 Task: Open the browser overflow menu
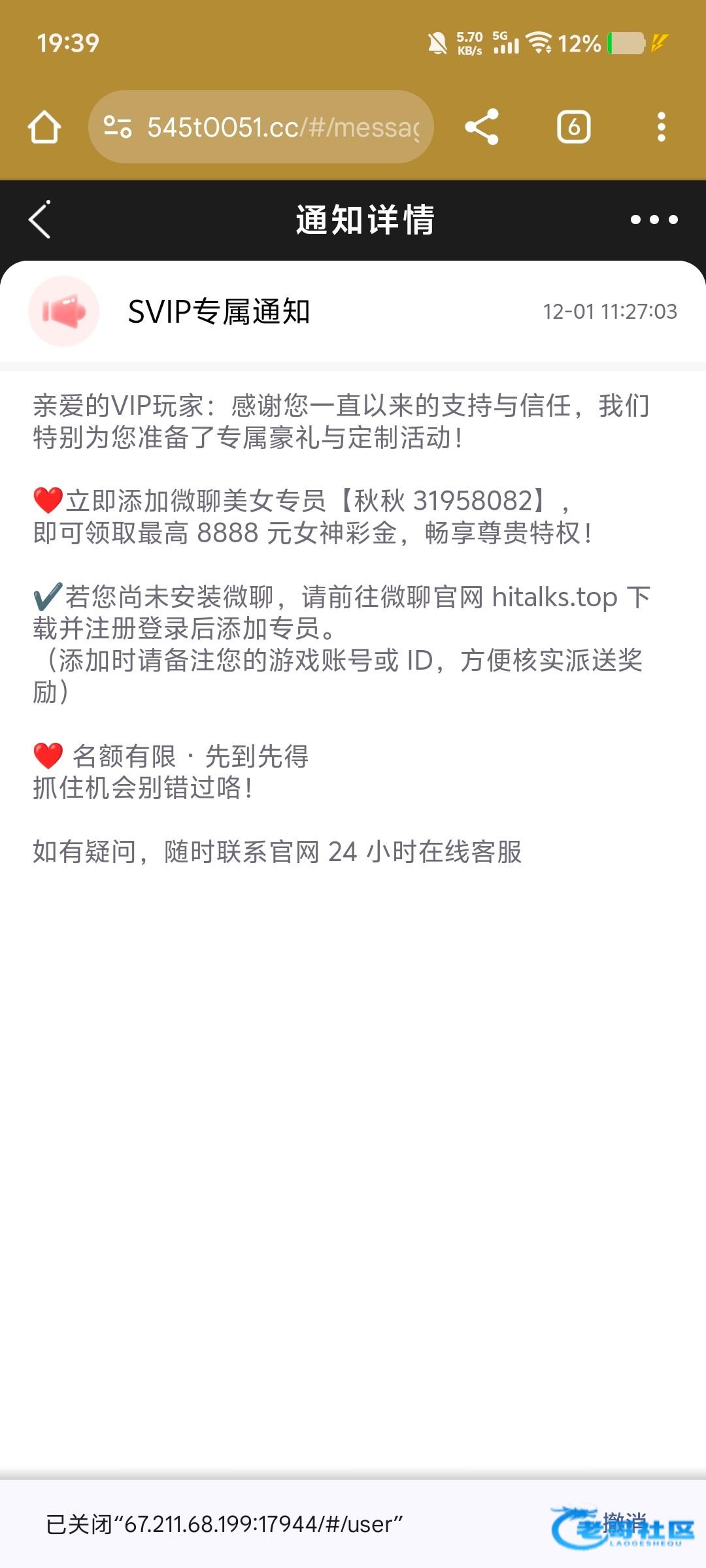[x=661, y=127]
